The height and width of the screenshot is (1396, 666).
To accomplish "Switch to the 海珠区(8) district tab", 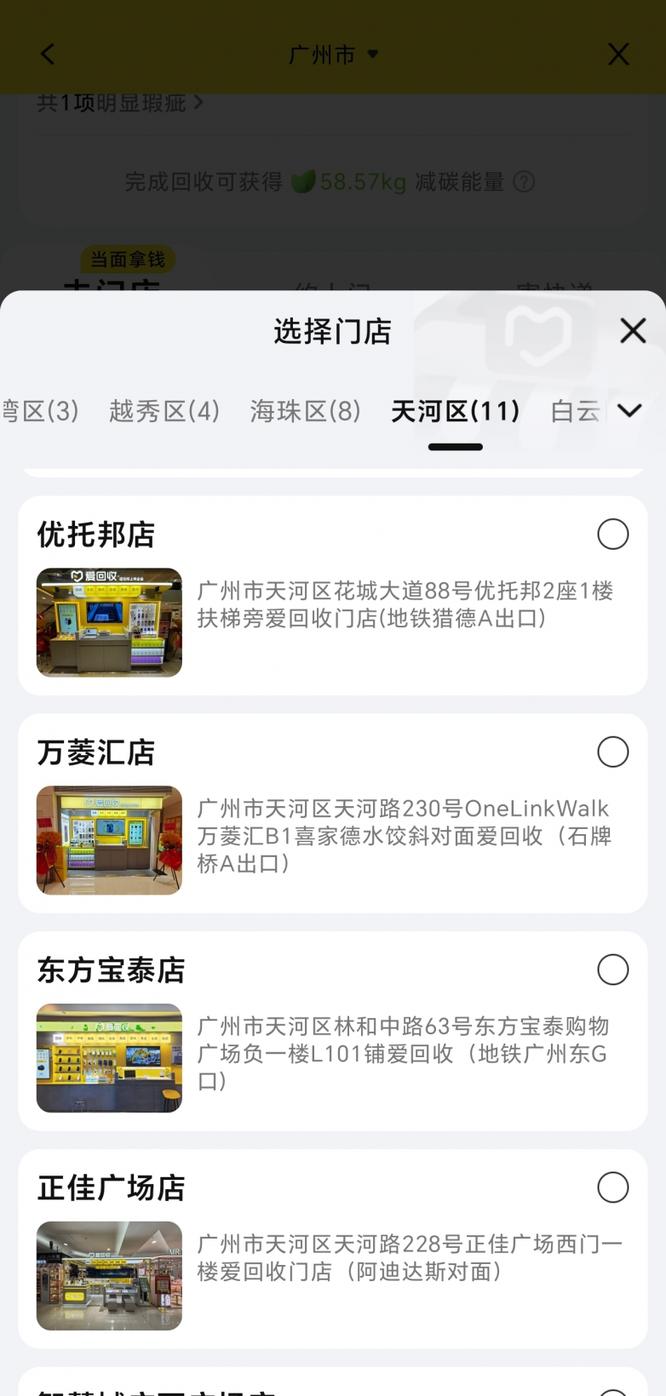I will point(305,411).
